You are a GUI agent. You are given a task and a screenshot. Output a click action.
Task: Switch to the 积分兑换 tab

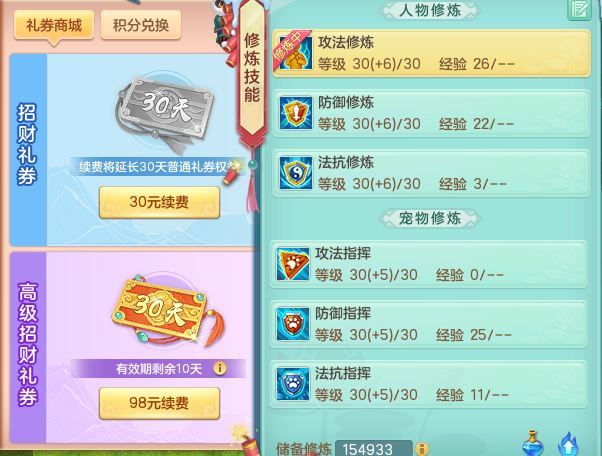point(140,24)
